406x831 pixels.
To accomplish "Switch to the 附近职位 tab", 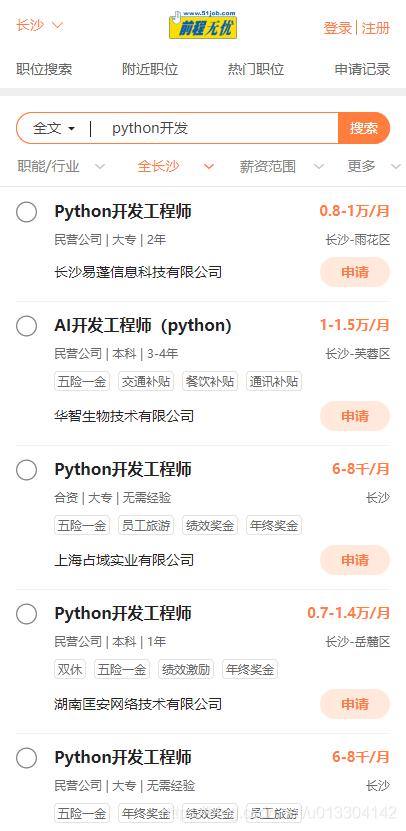I will click(x=150, y=69).
